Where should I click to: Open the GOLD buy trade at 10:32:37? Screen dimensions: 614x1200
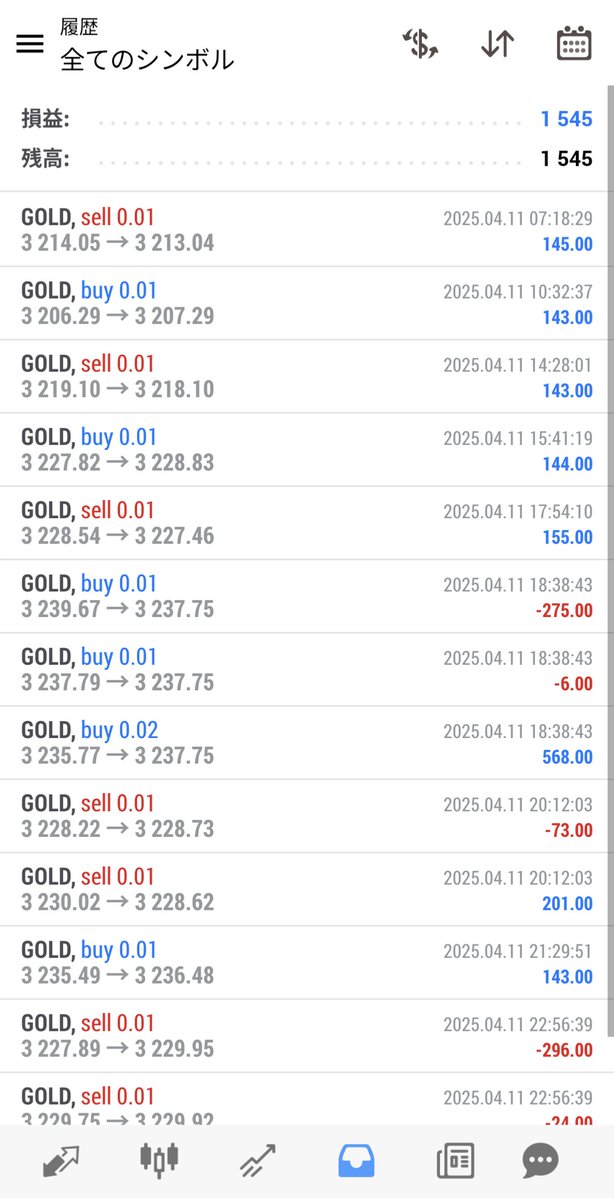click(x=307, y=303)
